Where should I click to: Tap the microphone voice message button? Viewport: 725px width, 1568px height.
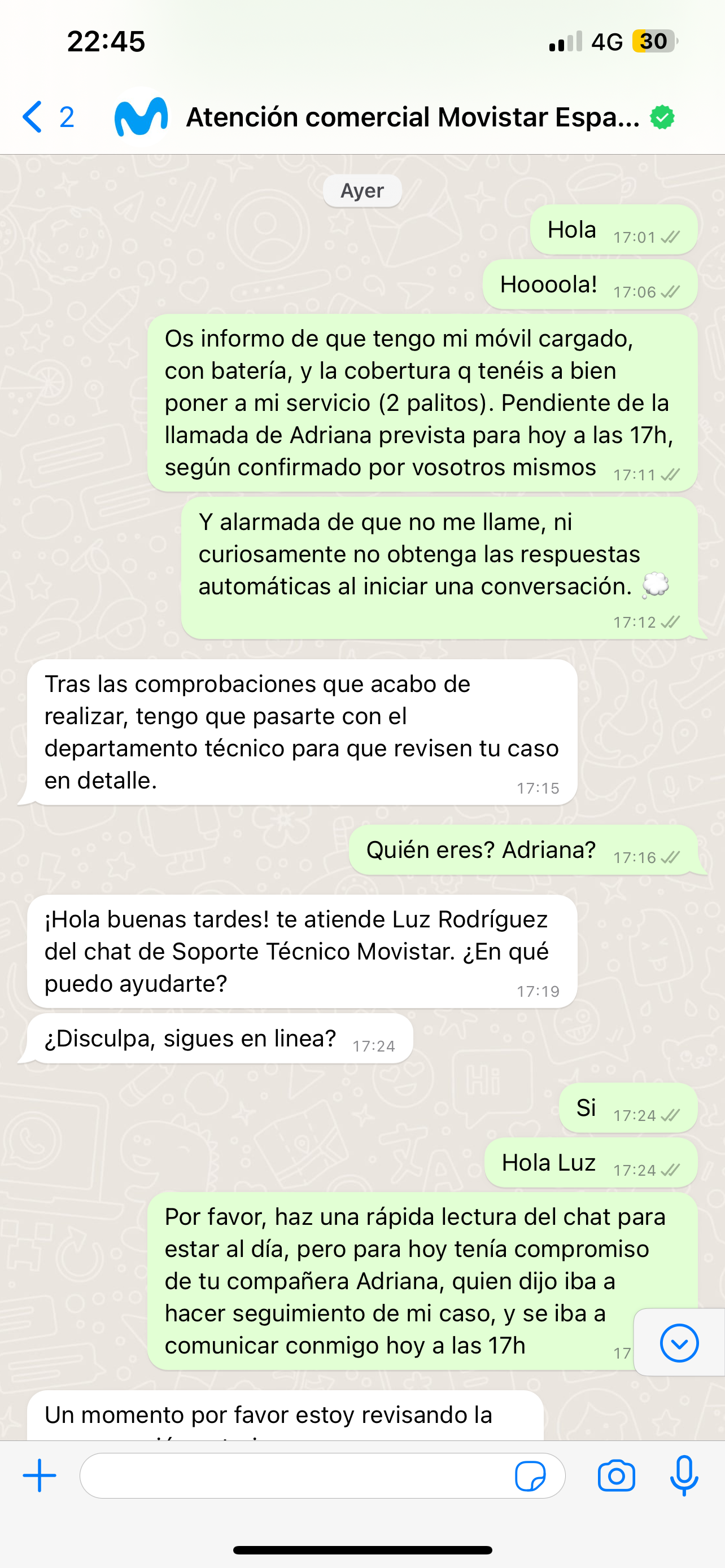[684, 1475]
